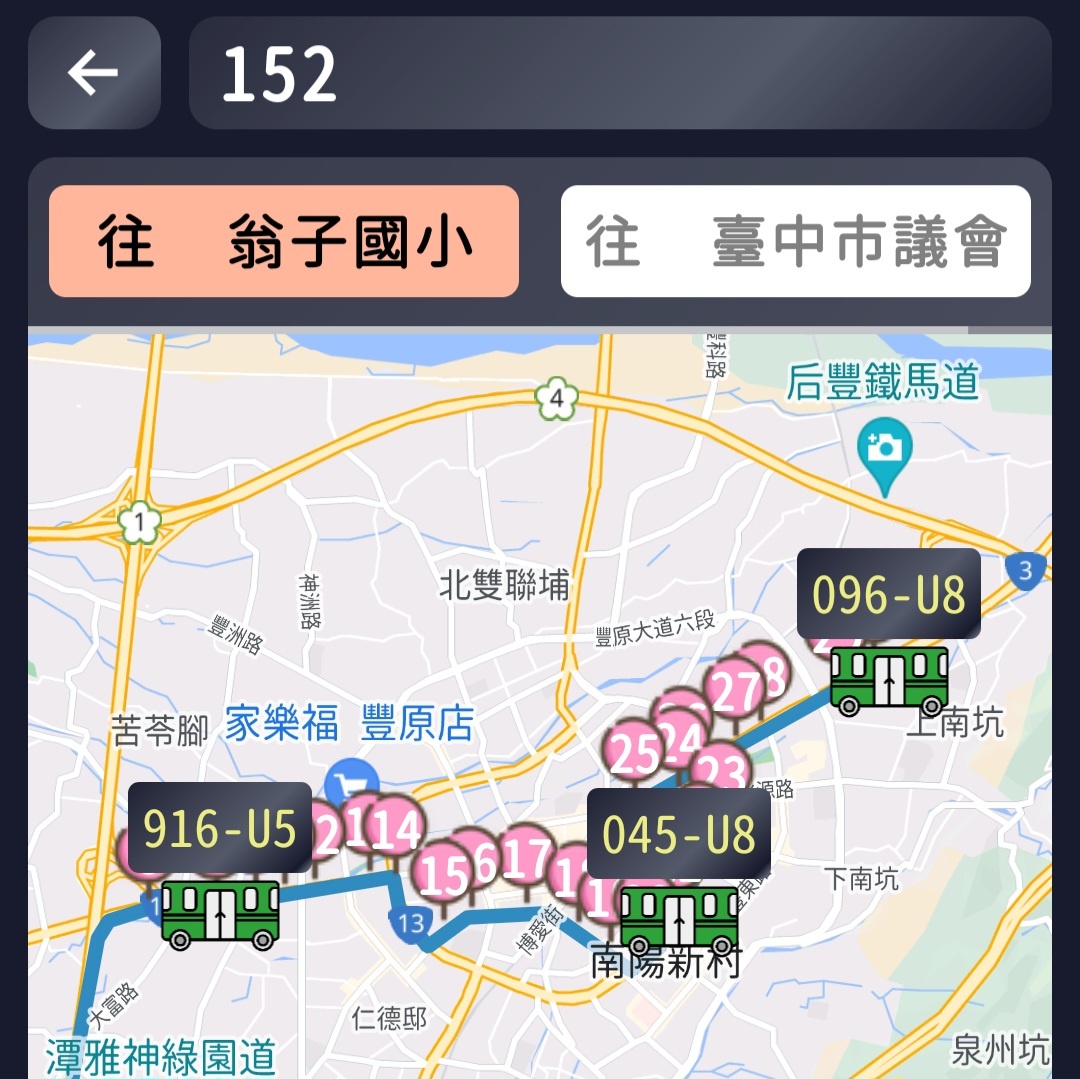This screenshot has height=1079, width=1080.
Task: Select the 往 翁子國小 direction tab
Action: point(284,242)
